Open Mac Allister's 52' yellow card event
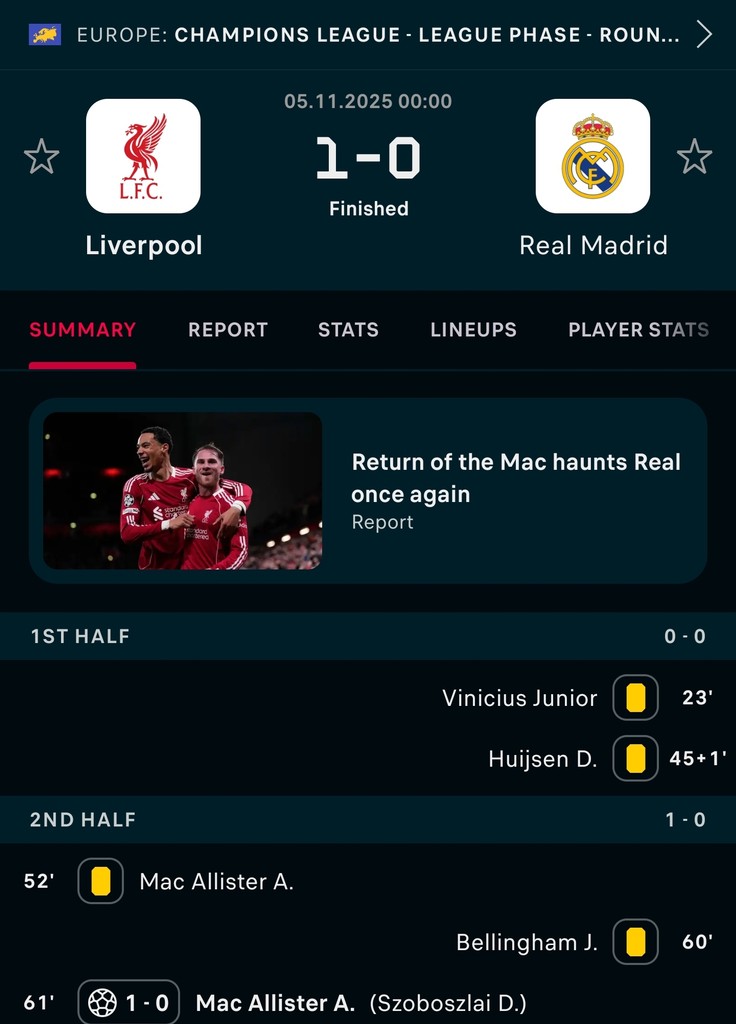Viewport: 736px width, 1024px height. pos(216,882)
